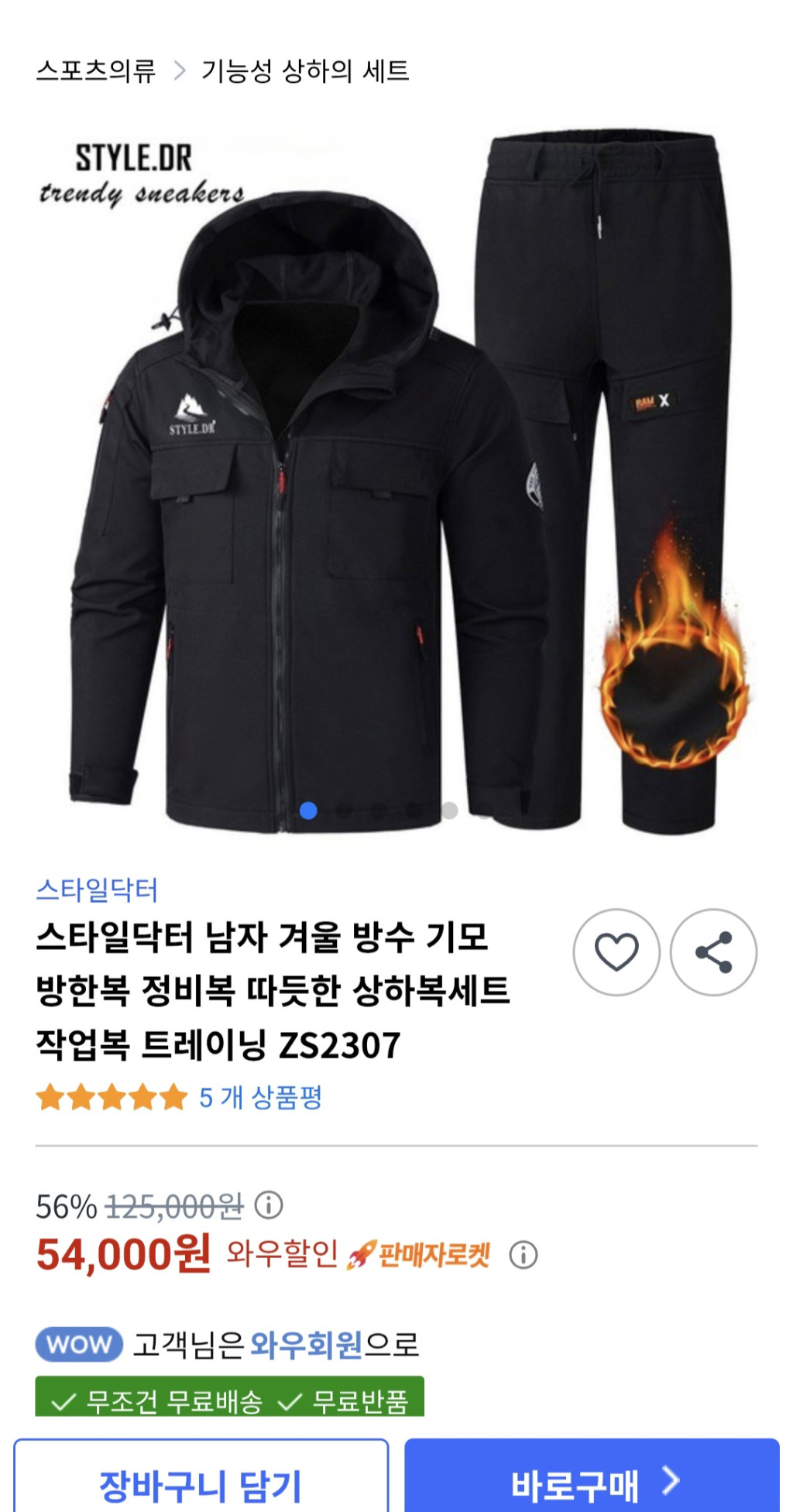Open the main product image
Viewport: 793px width, 1512px height.
coord(396,480)
